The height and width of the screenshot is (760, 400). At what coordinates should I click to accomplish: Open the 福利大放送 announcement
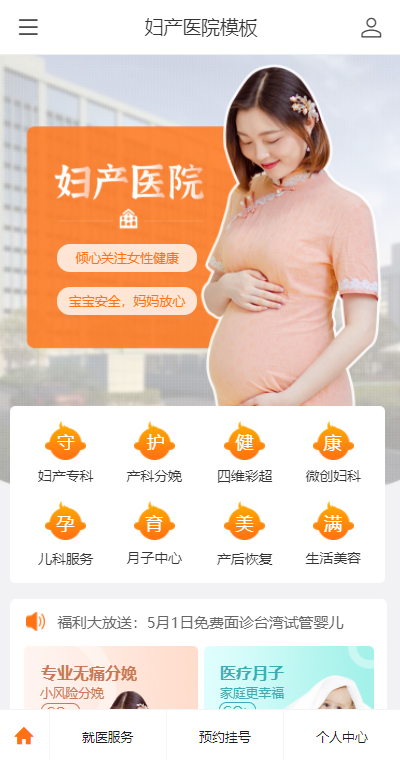(x=200, y=622)
